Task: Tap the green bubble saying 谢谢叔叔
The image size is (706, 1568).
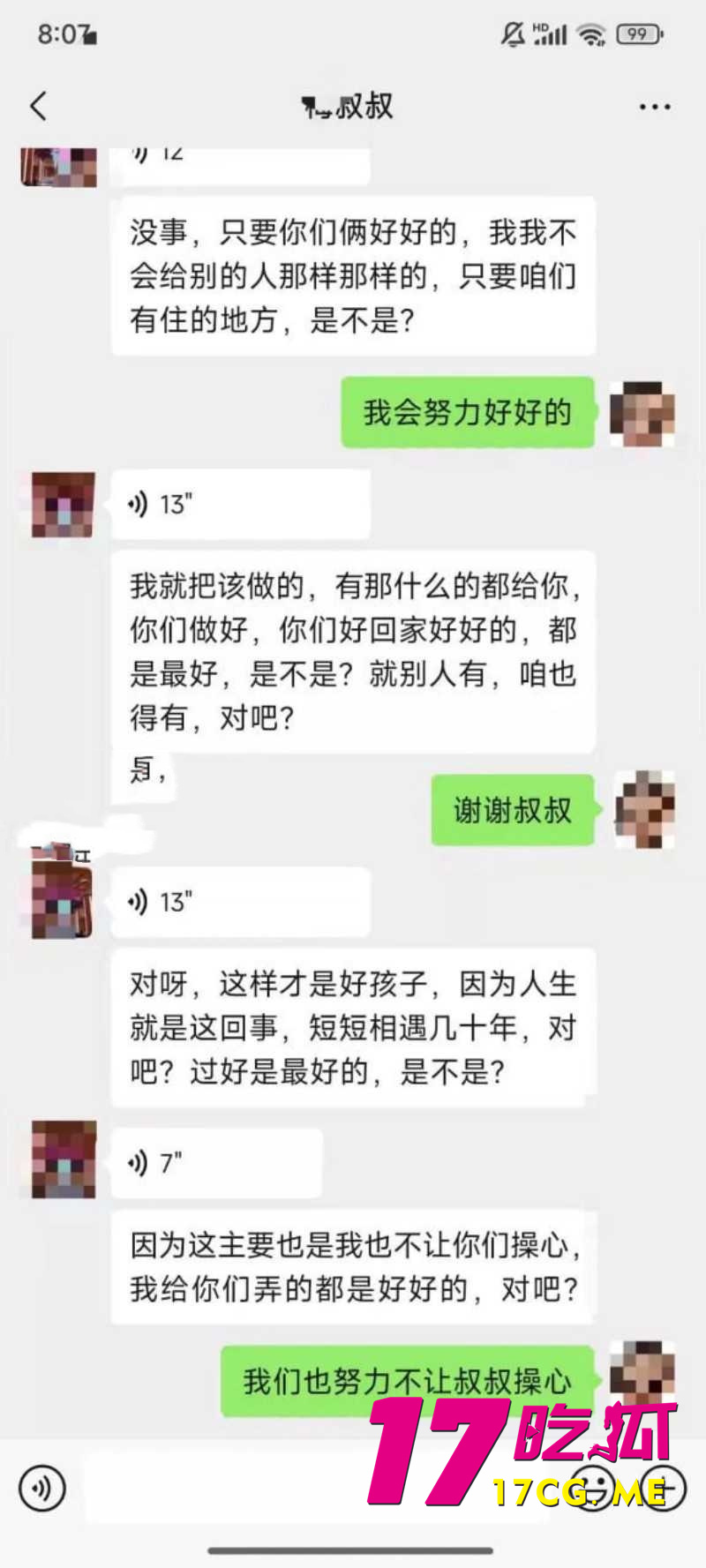Action: pyautogui.click(x=512, y=810)
